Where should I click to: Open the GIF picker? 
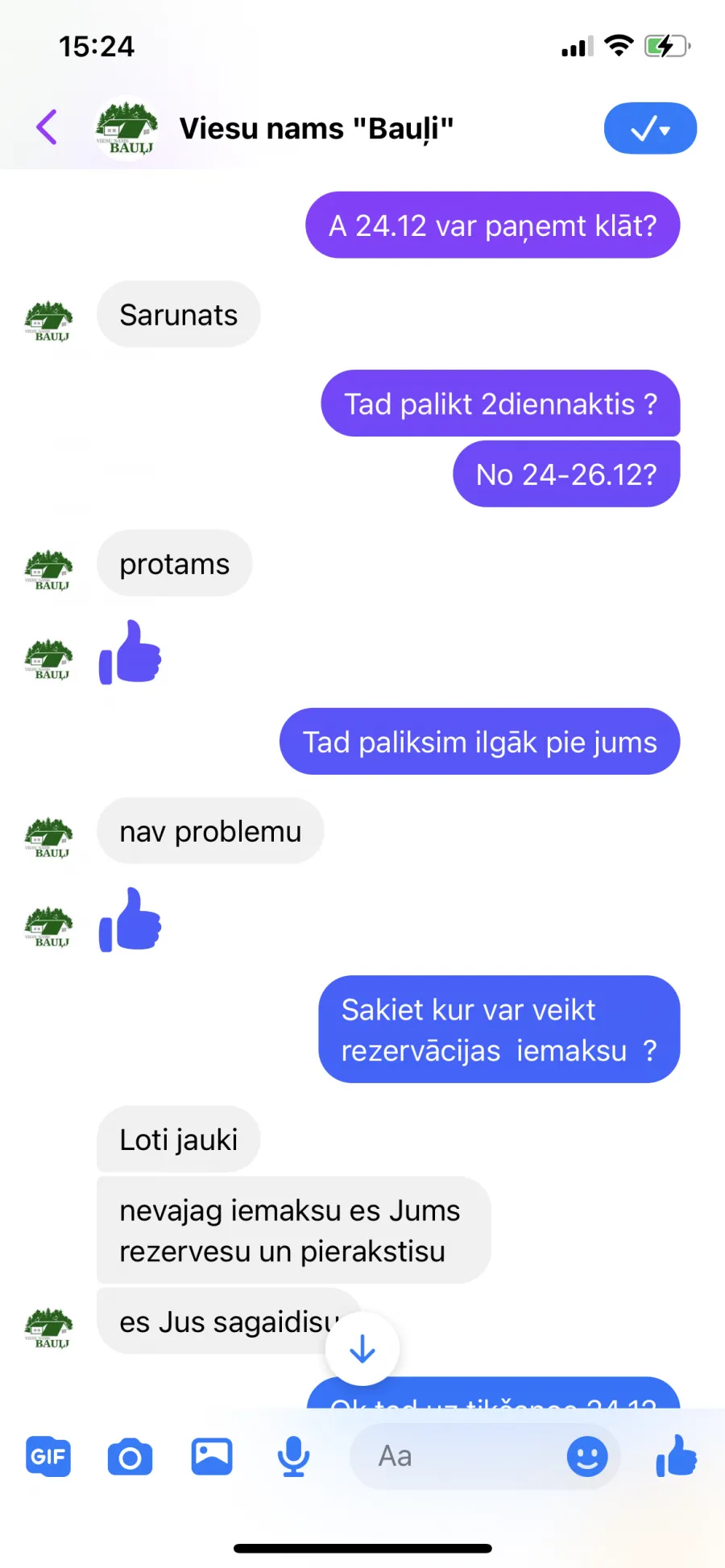[48, 1456]
